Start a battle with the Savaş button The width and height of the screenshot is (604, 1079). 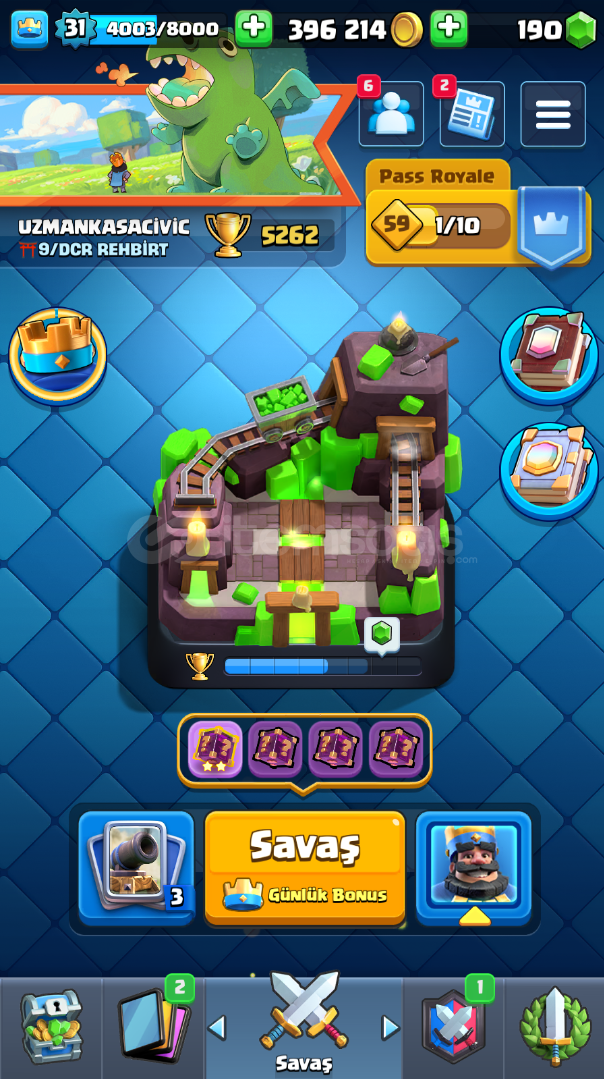pyautogui.click(x=305, y=866)
